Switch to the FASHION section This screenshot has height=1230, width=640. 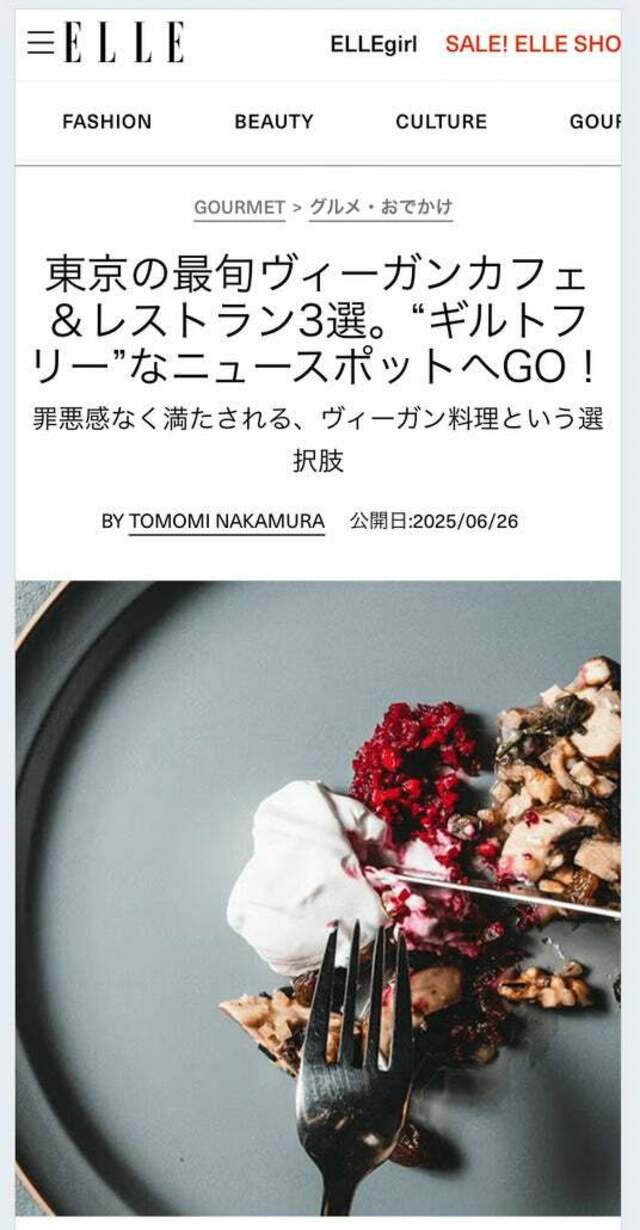point(107,122)
